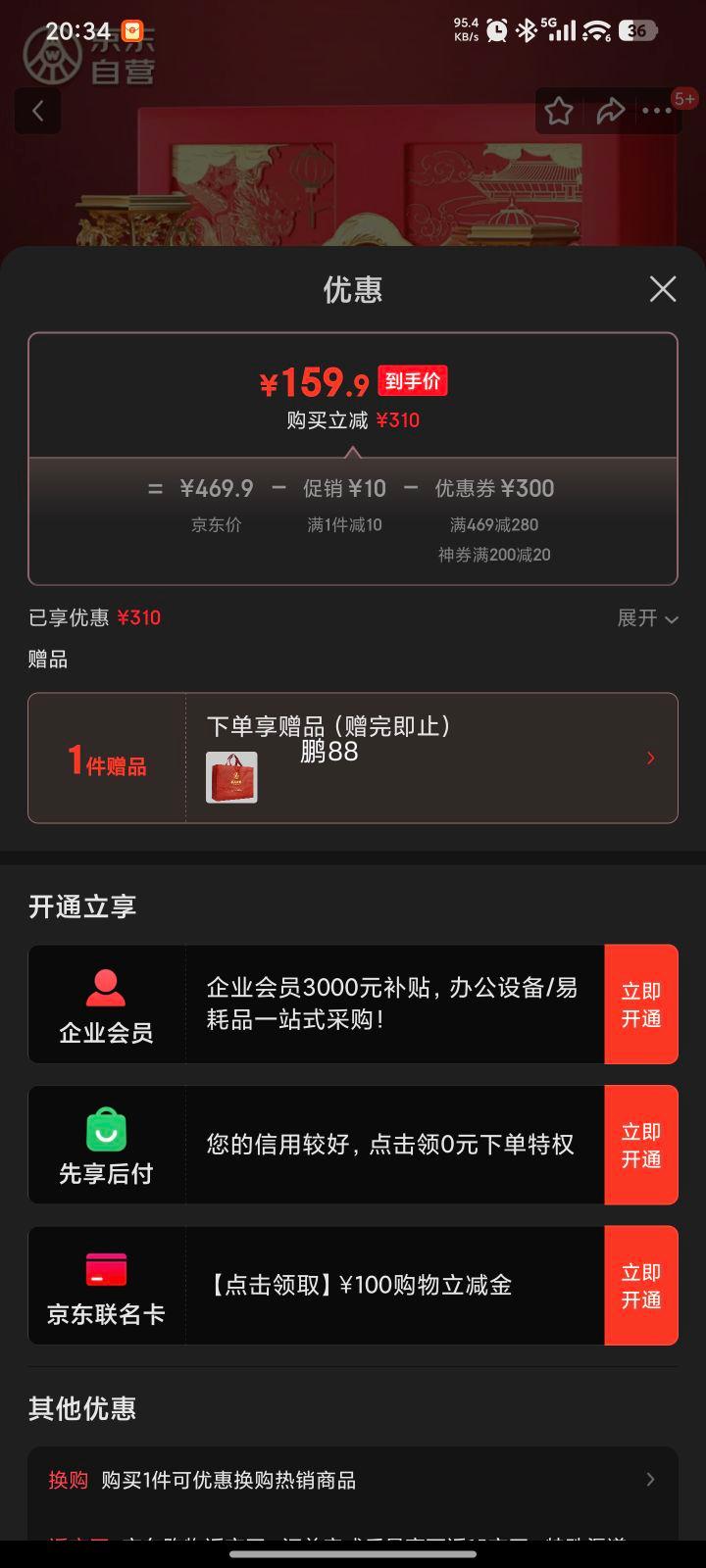Screen dimensions: 706x1568
Task: Tap the back arrow at top left
Action: pos(37,111)
